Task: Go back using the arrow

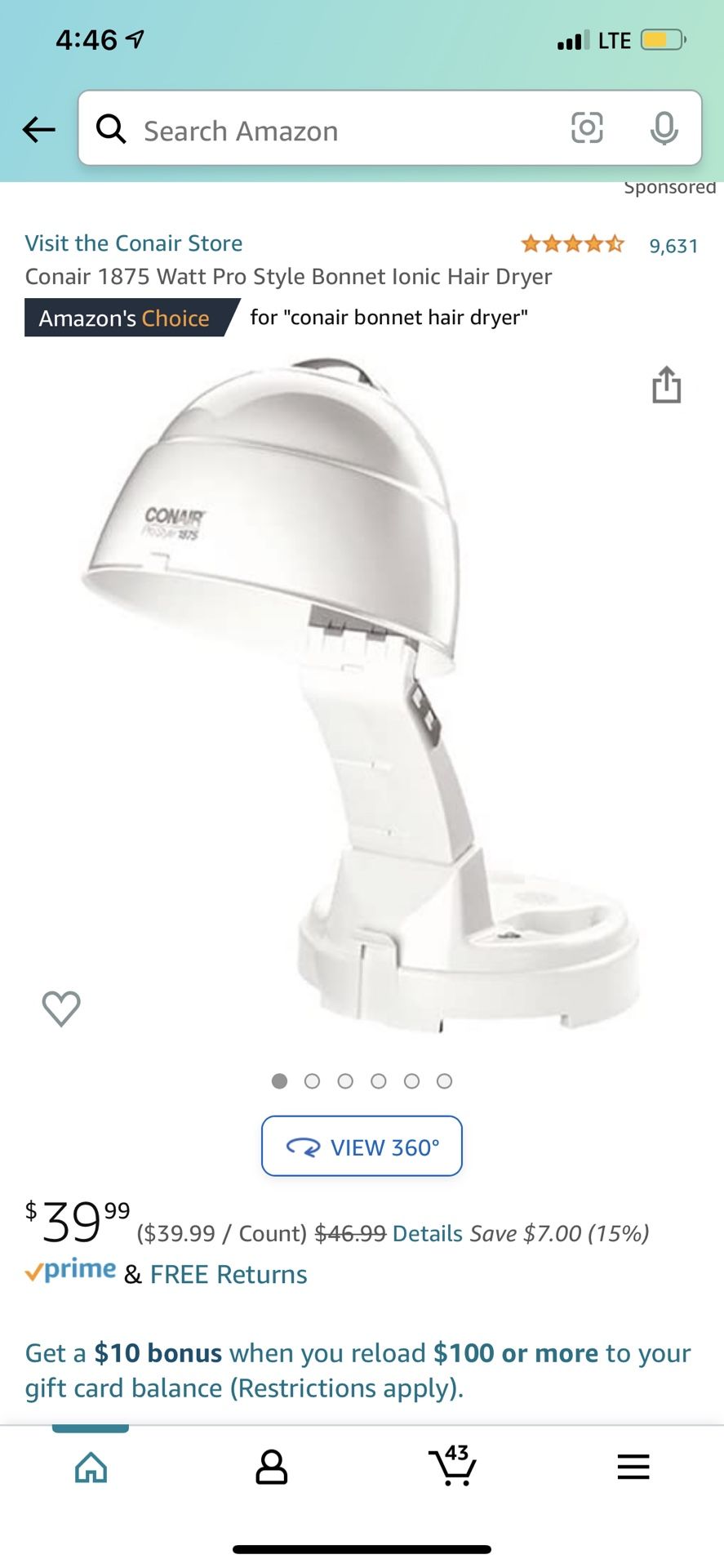Action: tap(38, 129)
